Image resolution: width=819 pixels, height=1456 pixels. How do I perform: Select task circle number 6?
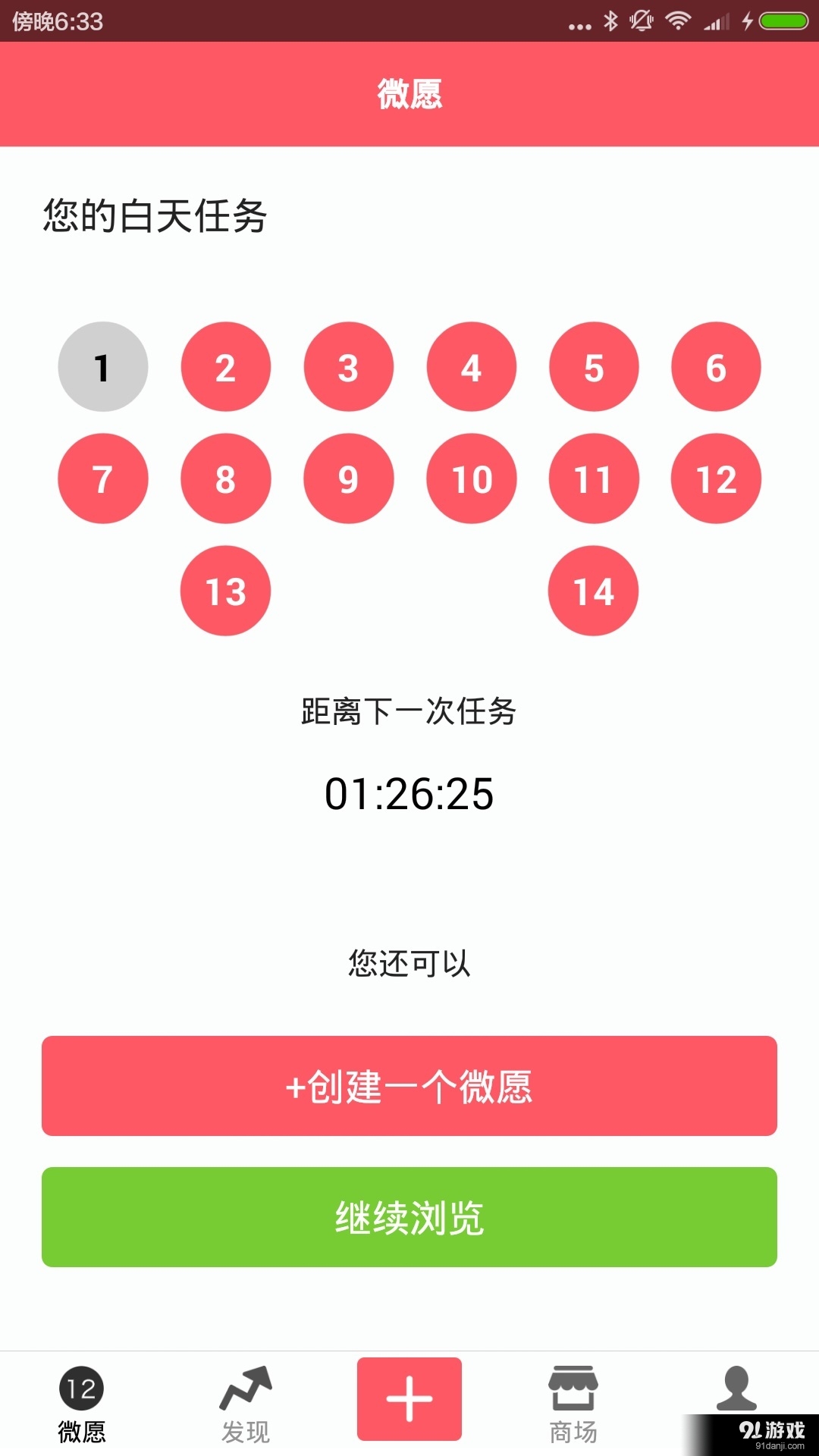point(717,366)
